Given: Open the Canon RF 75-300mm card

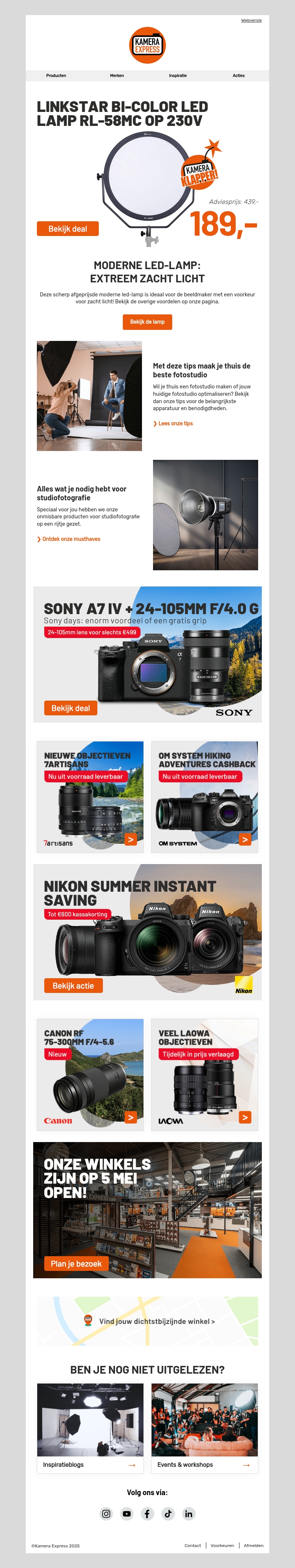Looking at the screenshot, I should click(x=90, y=1074).
